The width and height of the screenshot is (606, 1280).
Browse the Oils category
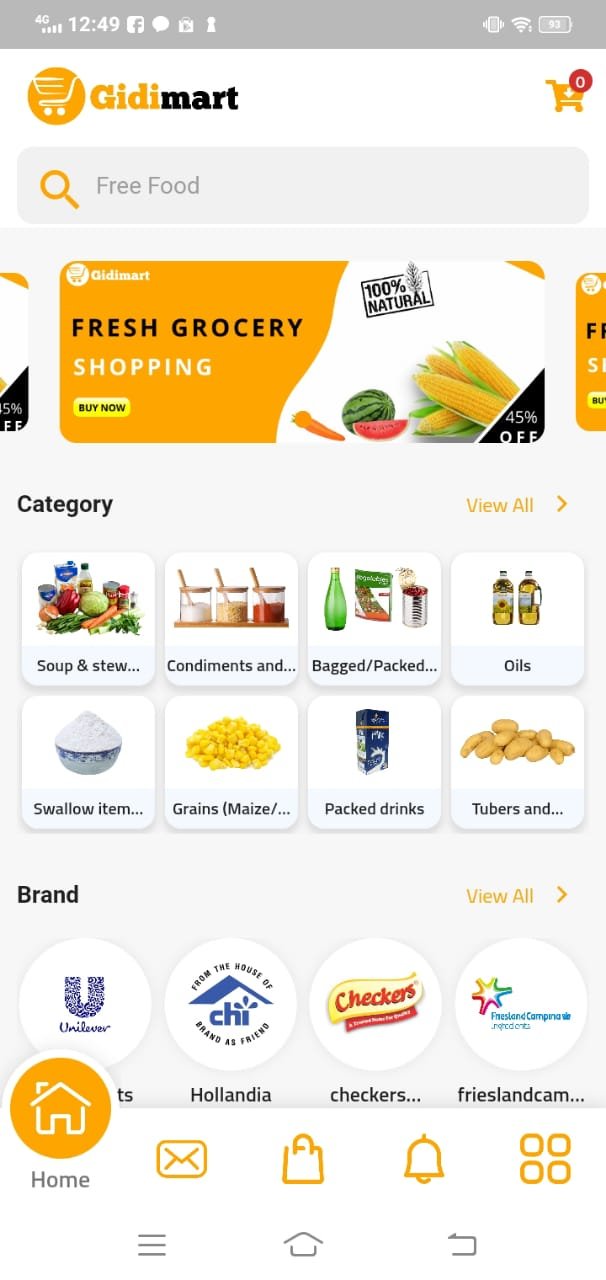(x=517, y=619)
